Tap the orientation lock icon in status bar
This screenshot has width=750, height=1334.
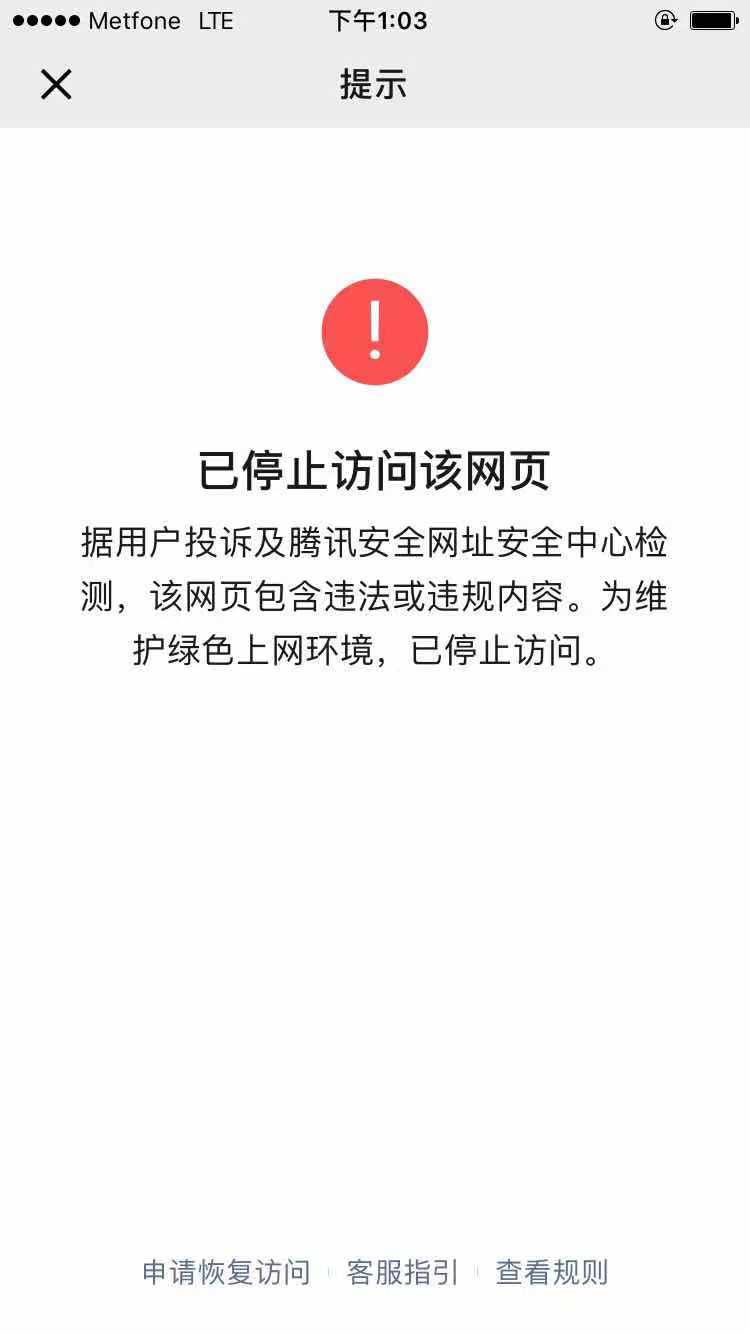click(x=668, y=21)
